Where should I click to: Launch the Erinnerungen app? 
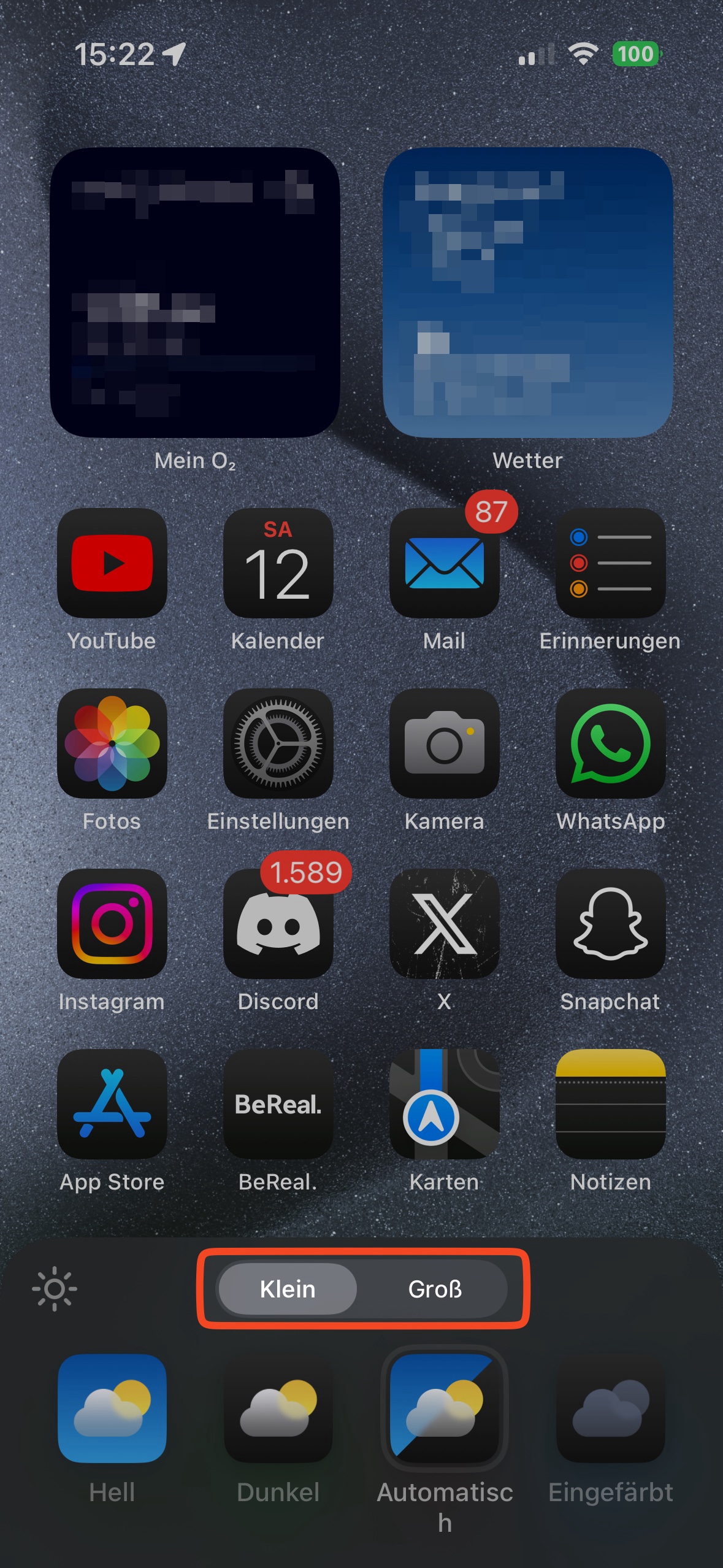pyautogui.click(x=611, y=563)
